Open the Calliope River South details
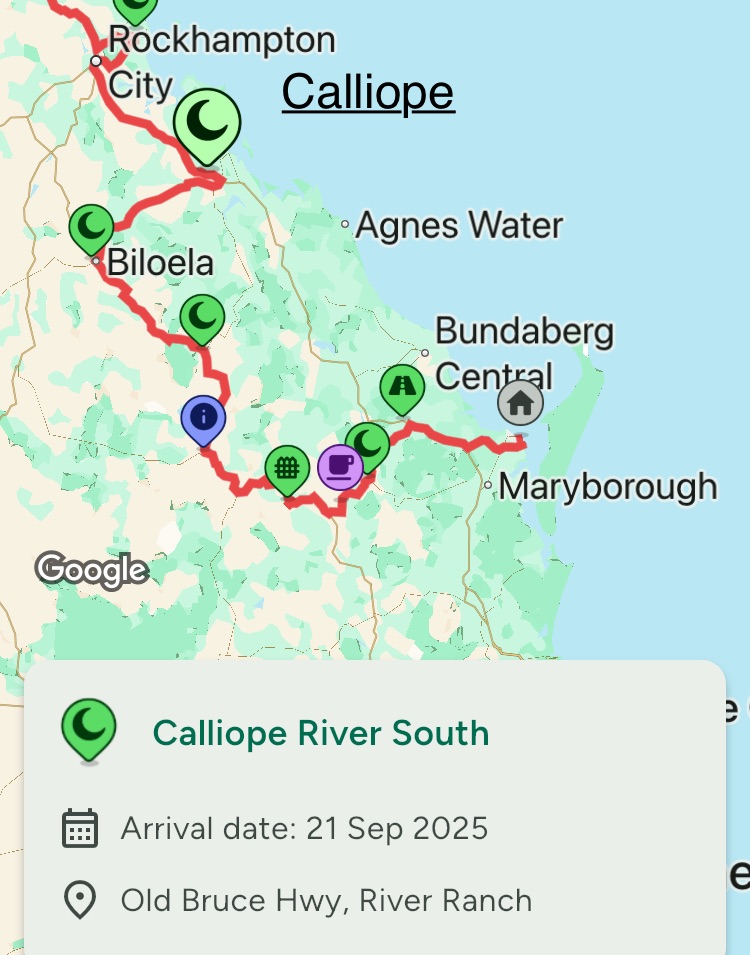Viewport: 750px width, 955px height. pyautogui.click(x=320, y=733)
